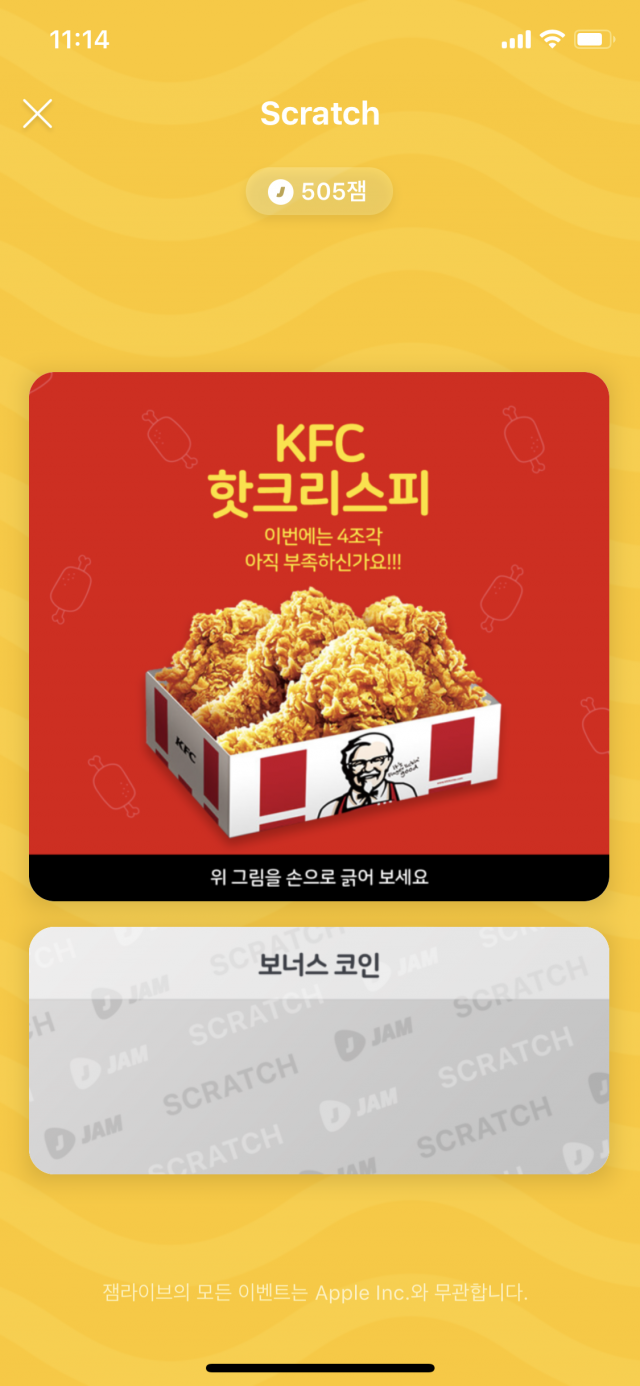Viewport: 640px width, 1386px height.
Task: Open the 505잼 jam balance chip
Action: tap(319, 192)
